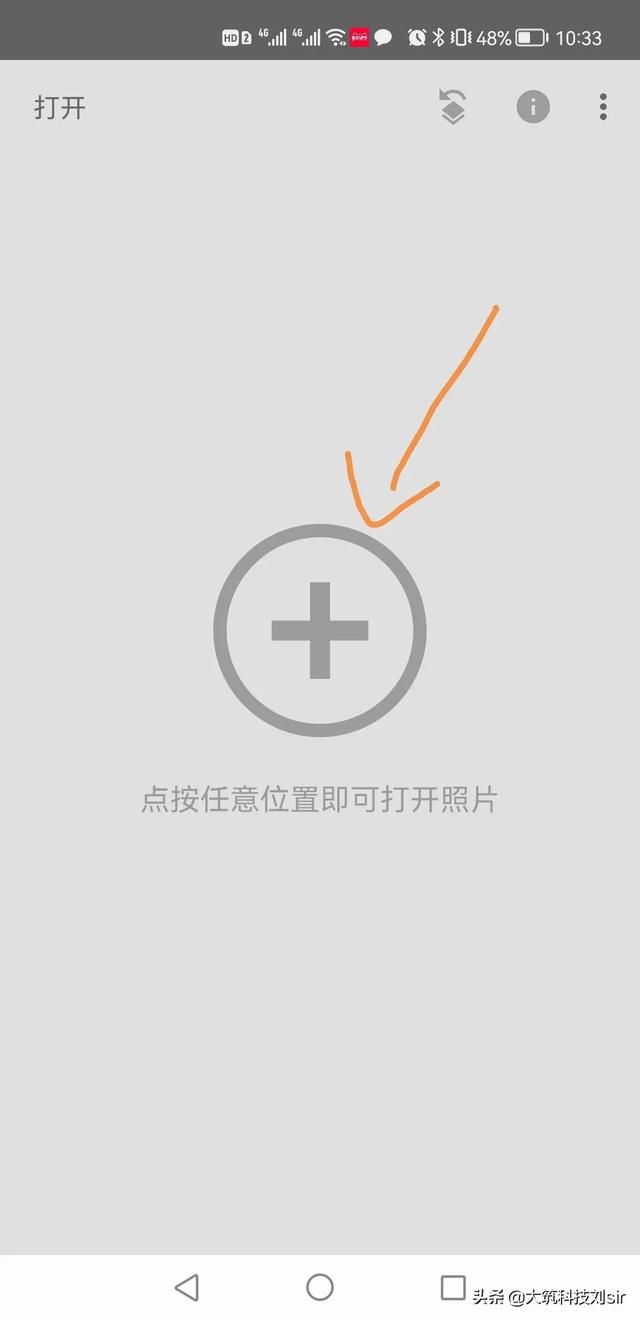The height and width of the screenshot is (1320, 640).
Task: Go back with the system back button
Action: click(x=186, y=1287)
